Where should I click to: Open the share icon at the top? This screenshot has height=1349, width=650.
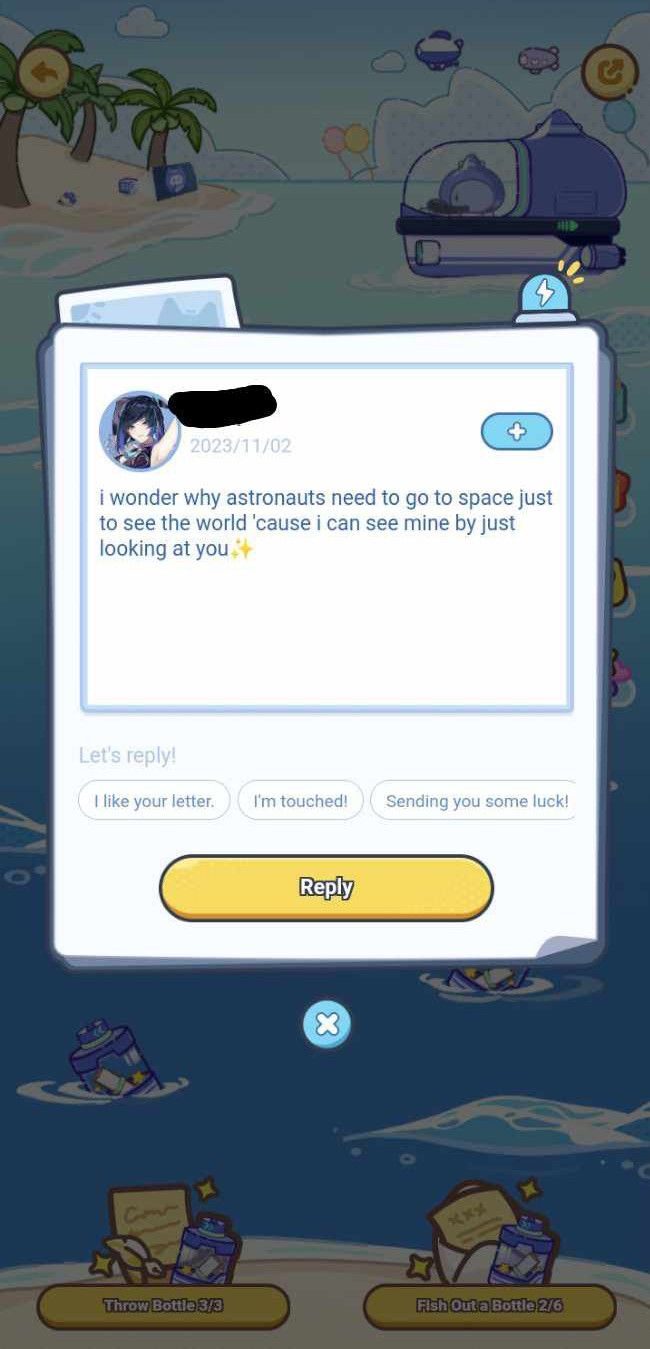tap(609, 72)
